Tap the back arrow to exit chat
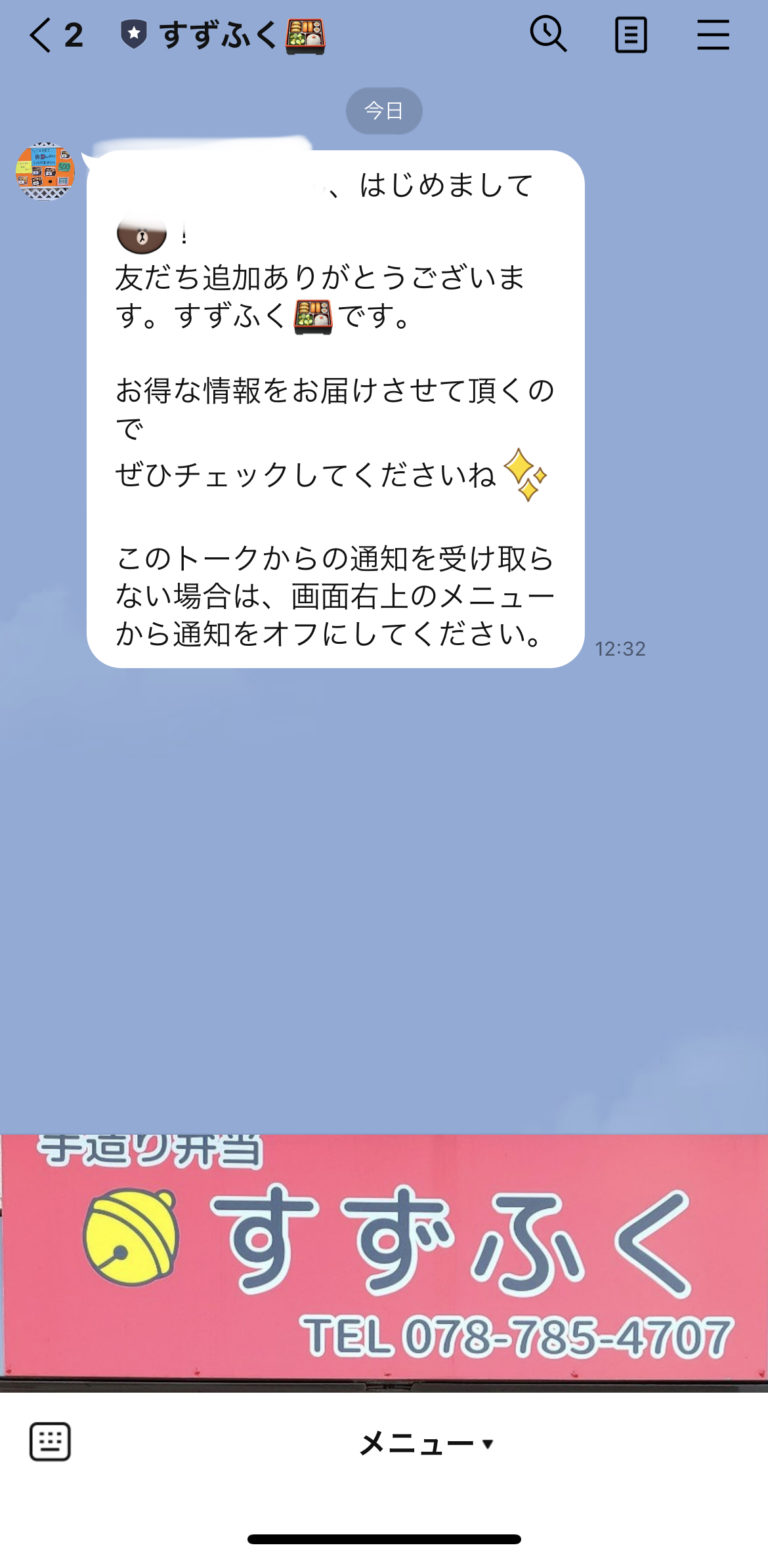This screenshot has height=1560, width=768. click(37, 35)
